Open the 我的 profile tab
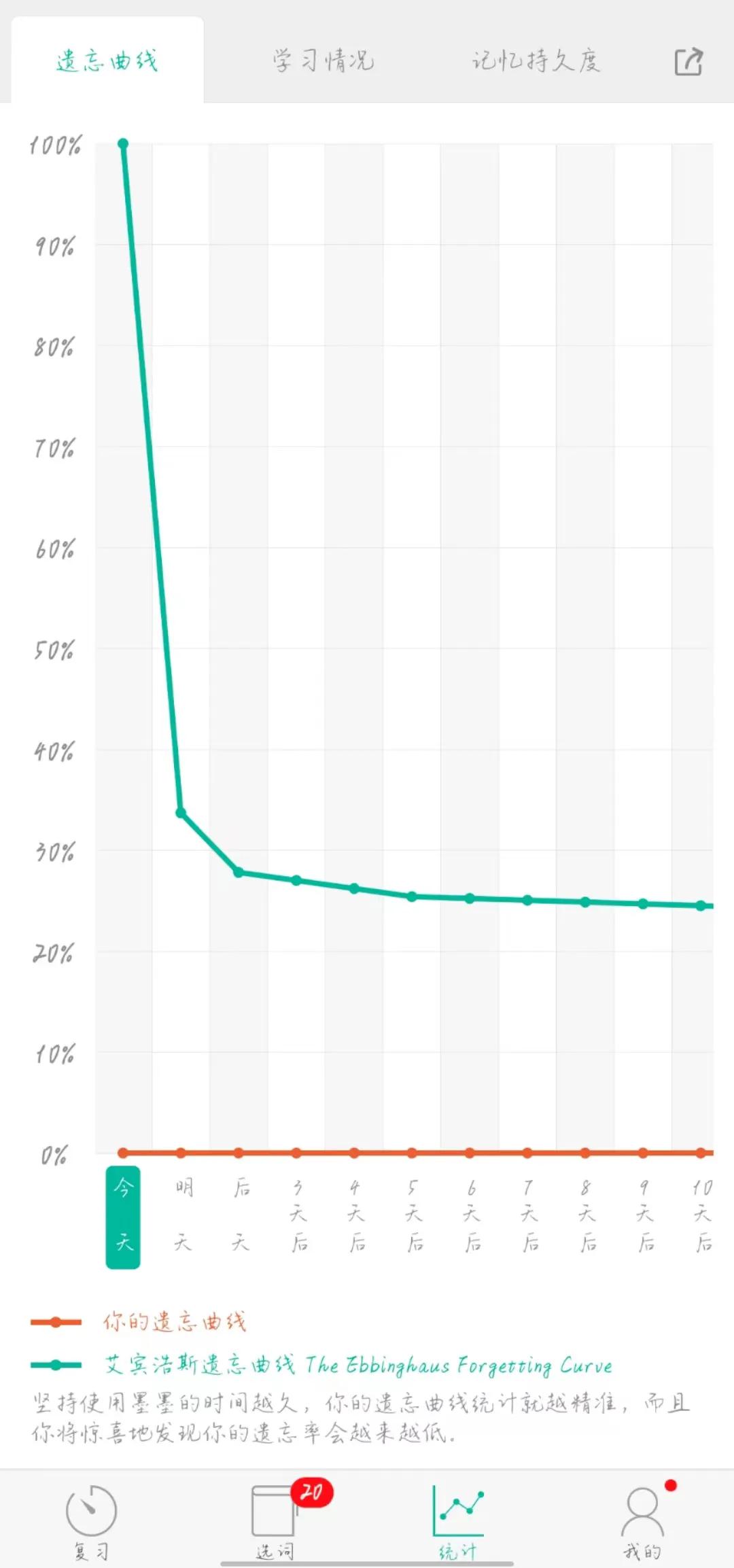The image size is (734, 1568). (x=642, y=1520)
